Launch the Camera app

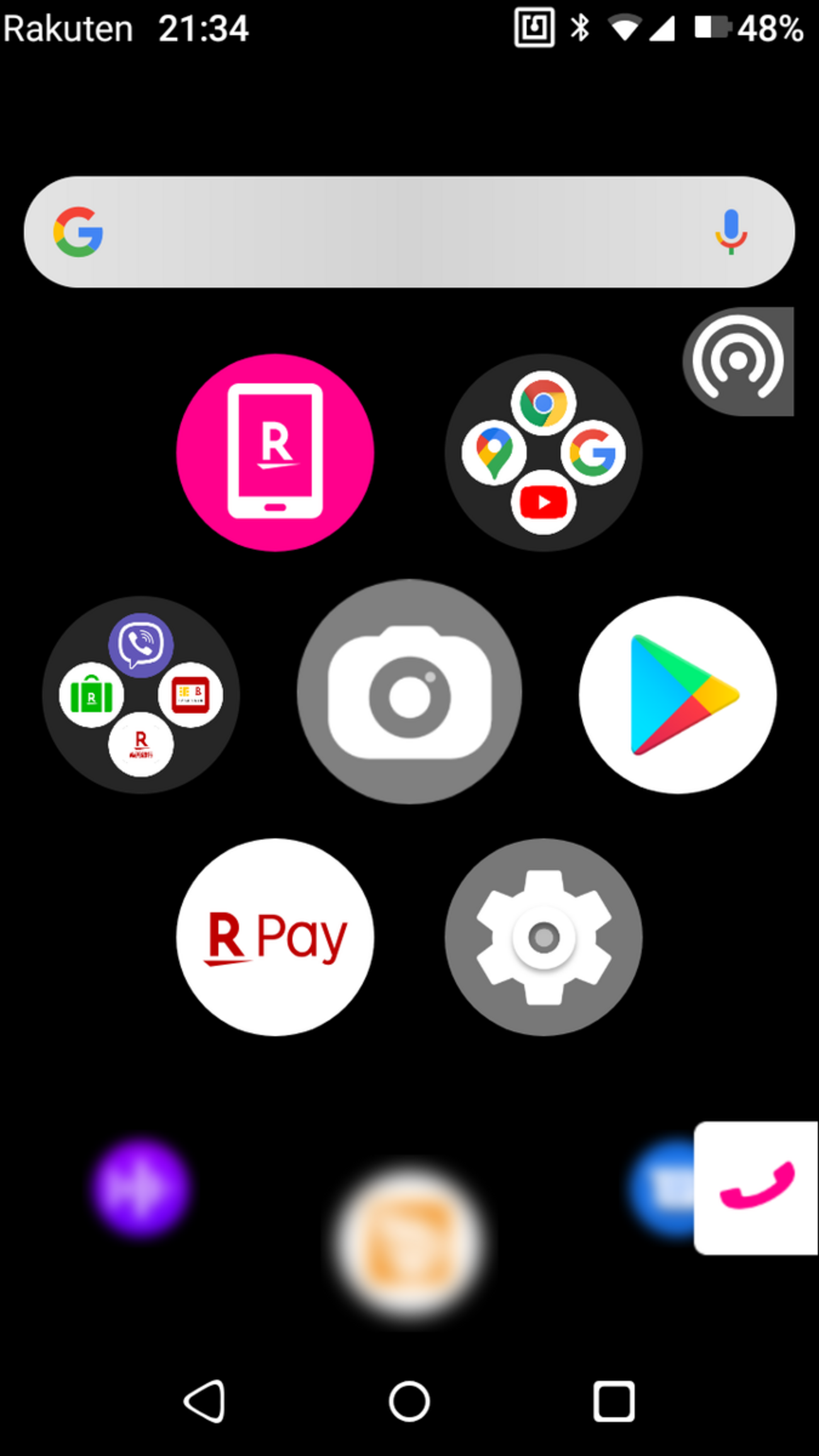409,692
